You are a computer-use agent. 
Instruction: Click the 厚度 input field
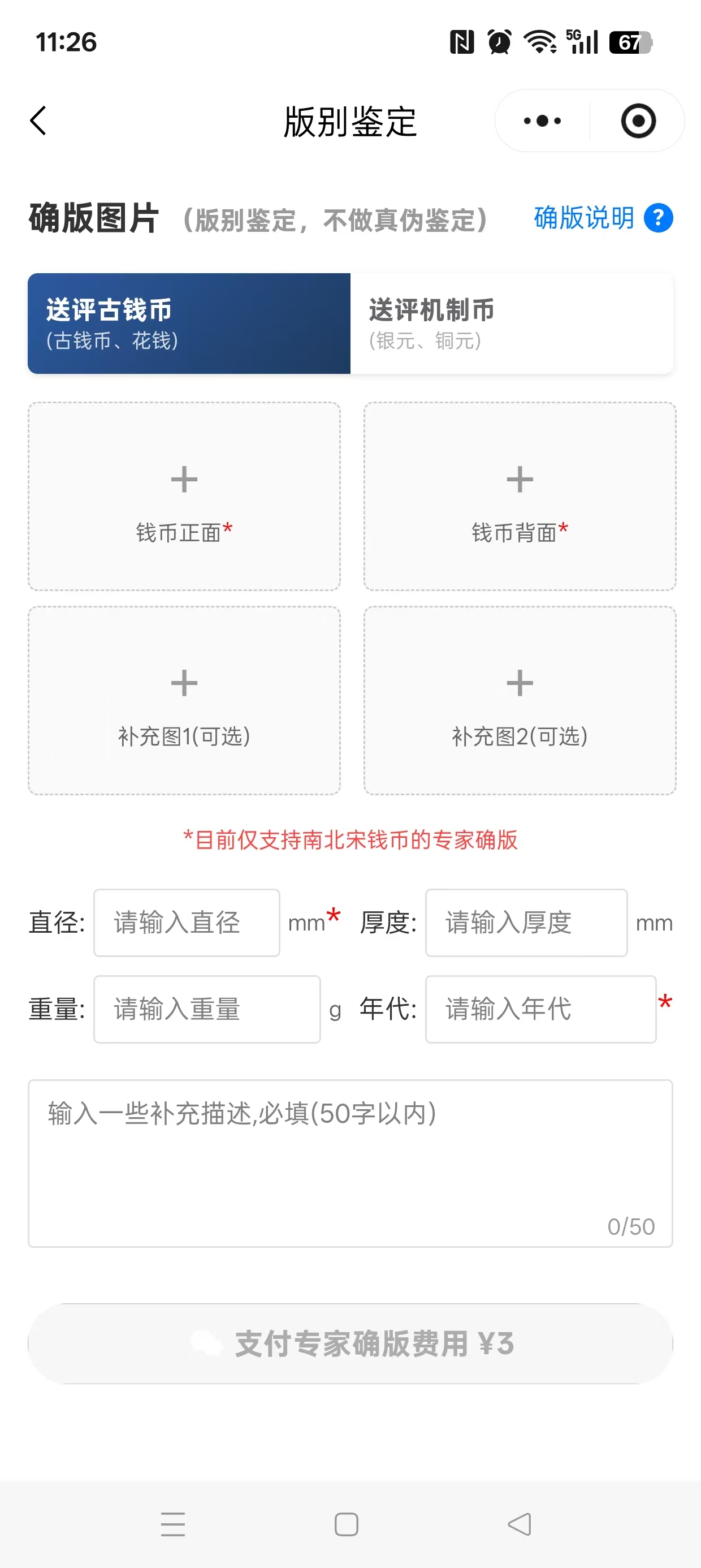pos(525,922)
